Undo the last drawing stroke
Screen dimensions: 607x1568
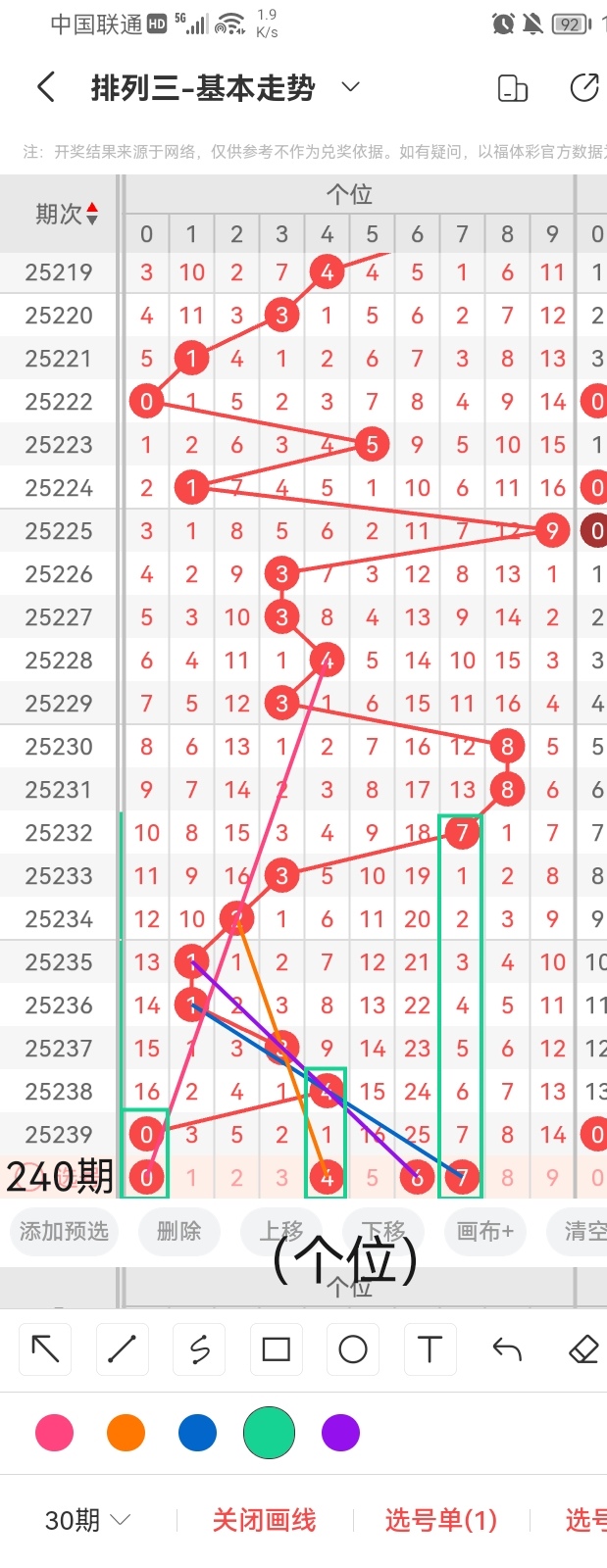[x=507, y=1349]
